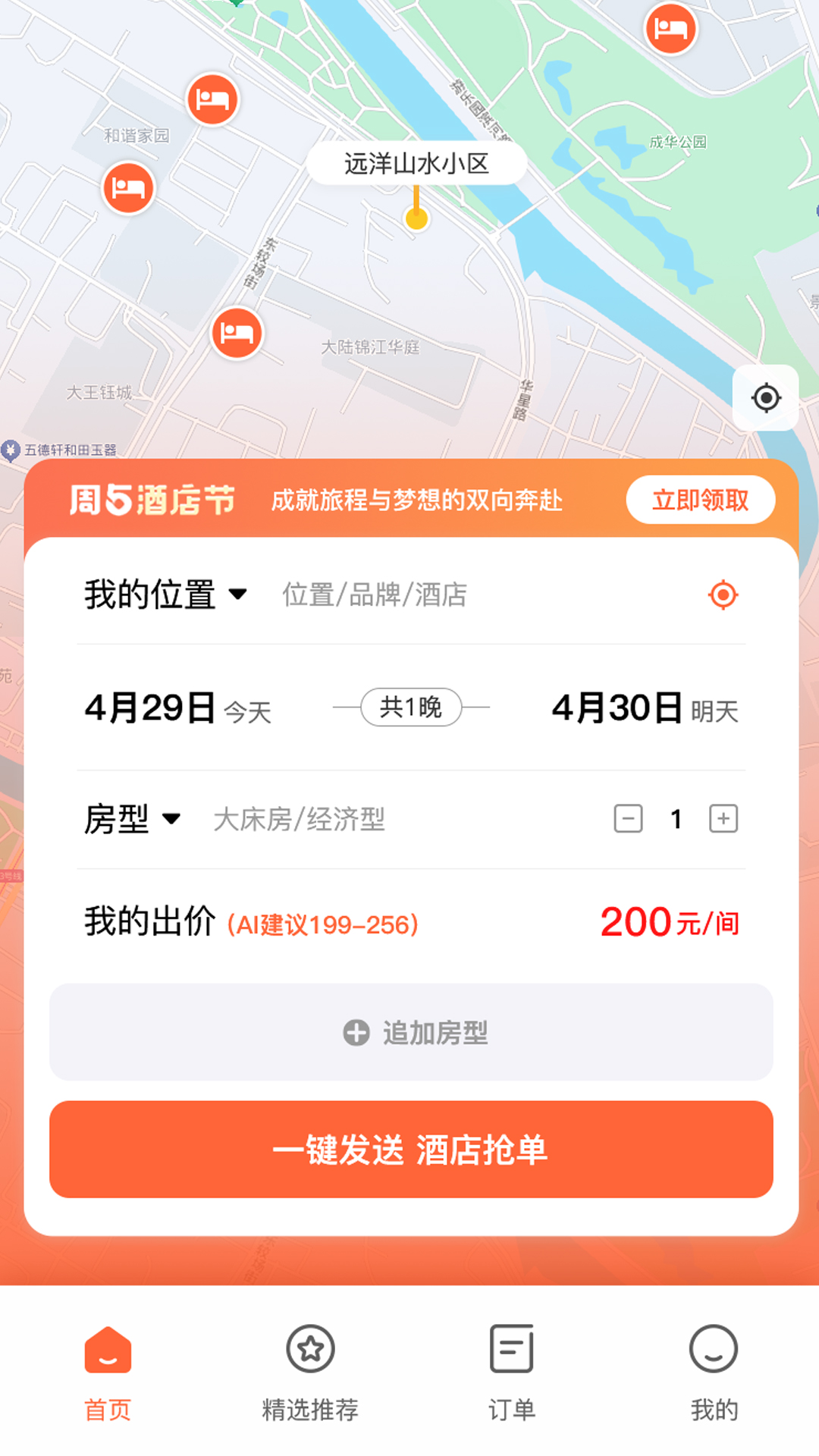Increase room count with plus stepper
819x1456 pixels.
click(x=723, y=818)
